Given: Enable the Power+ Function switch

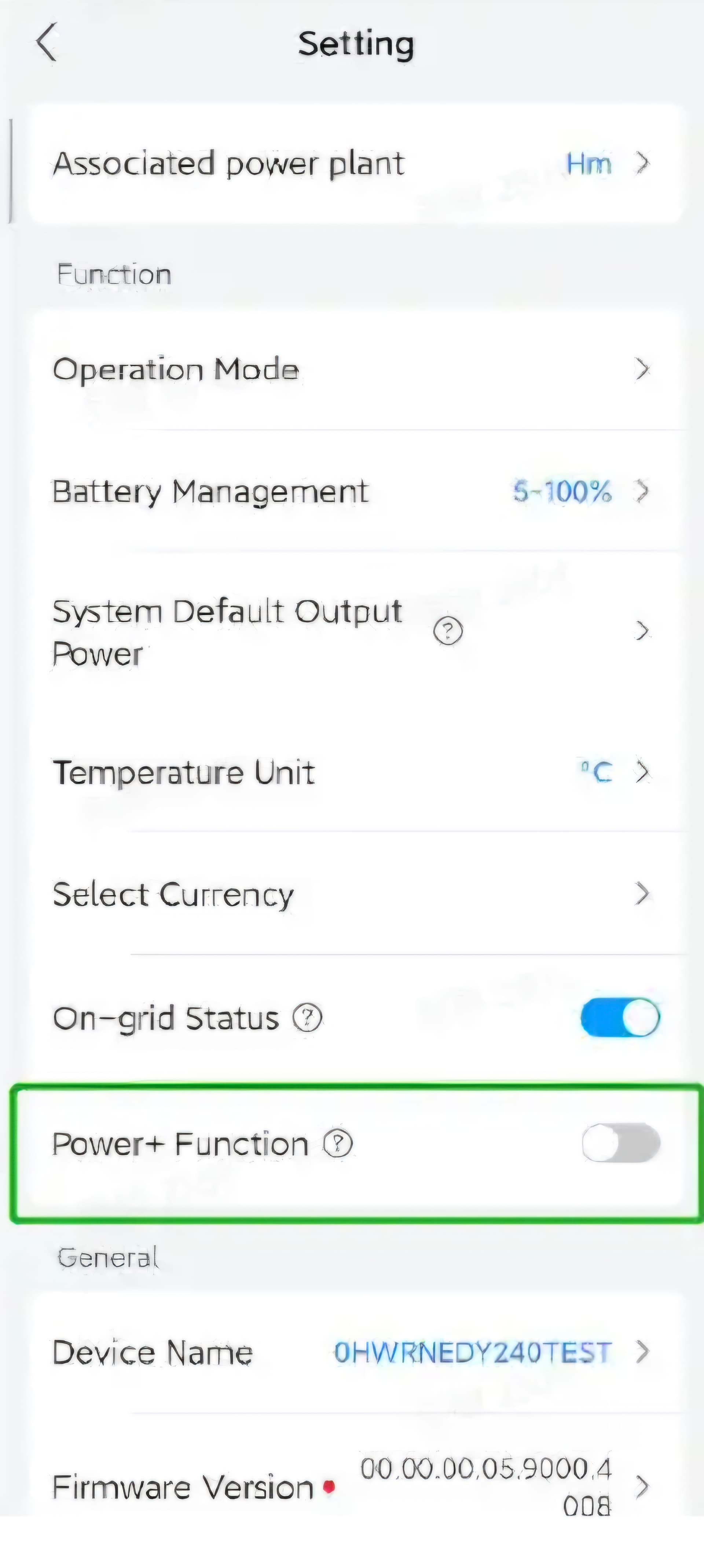Looking at the screenshot, I should (x=621, y=1143).
